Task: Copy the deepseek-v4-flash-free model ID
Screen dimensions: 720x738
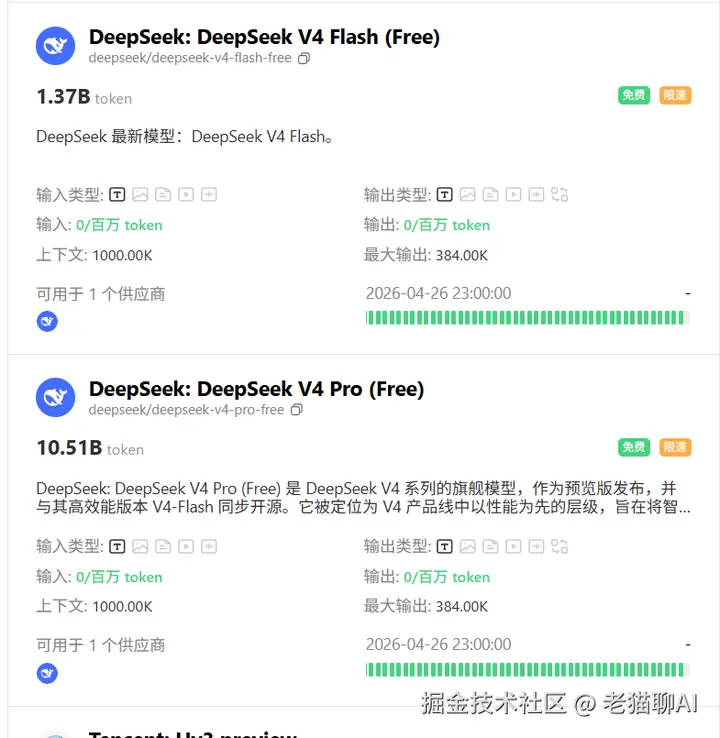Action: tap(304, 58)
